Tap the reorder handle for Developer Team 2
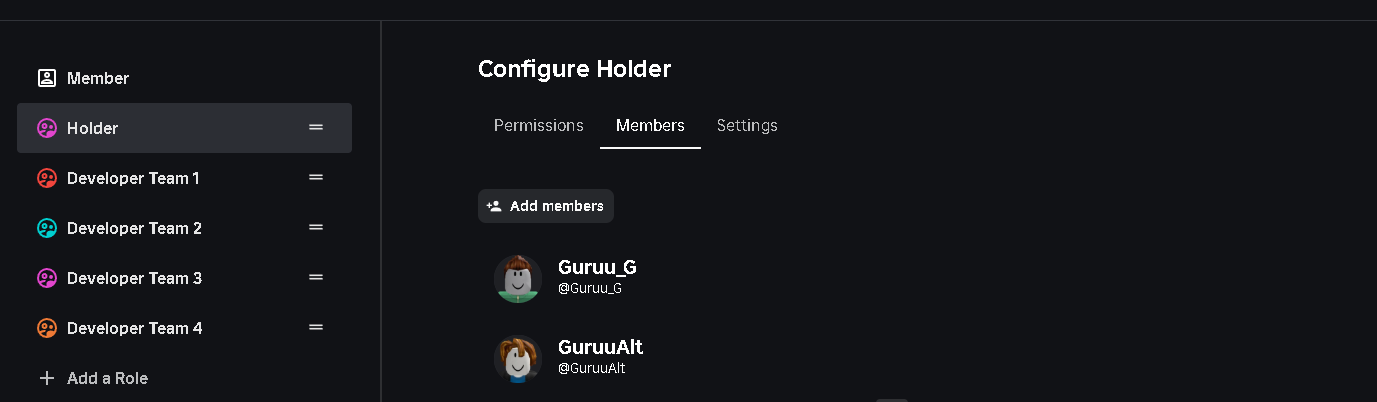1377x402 pixels. (x=316, y=228)
